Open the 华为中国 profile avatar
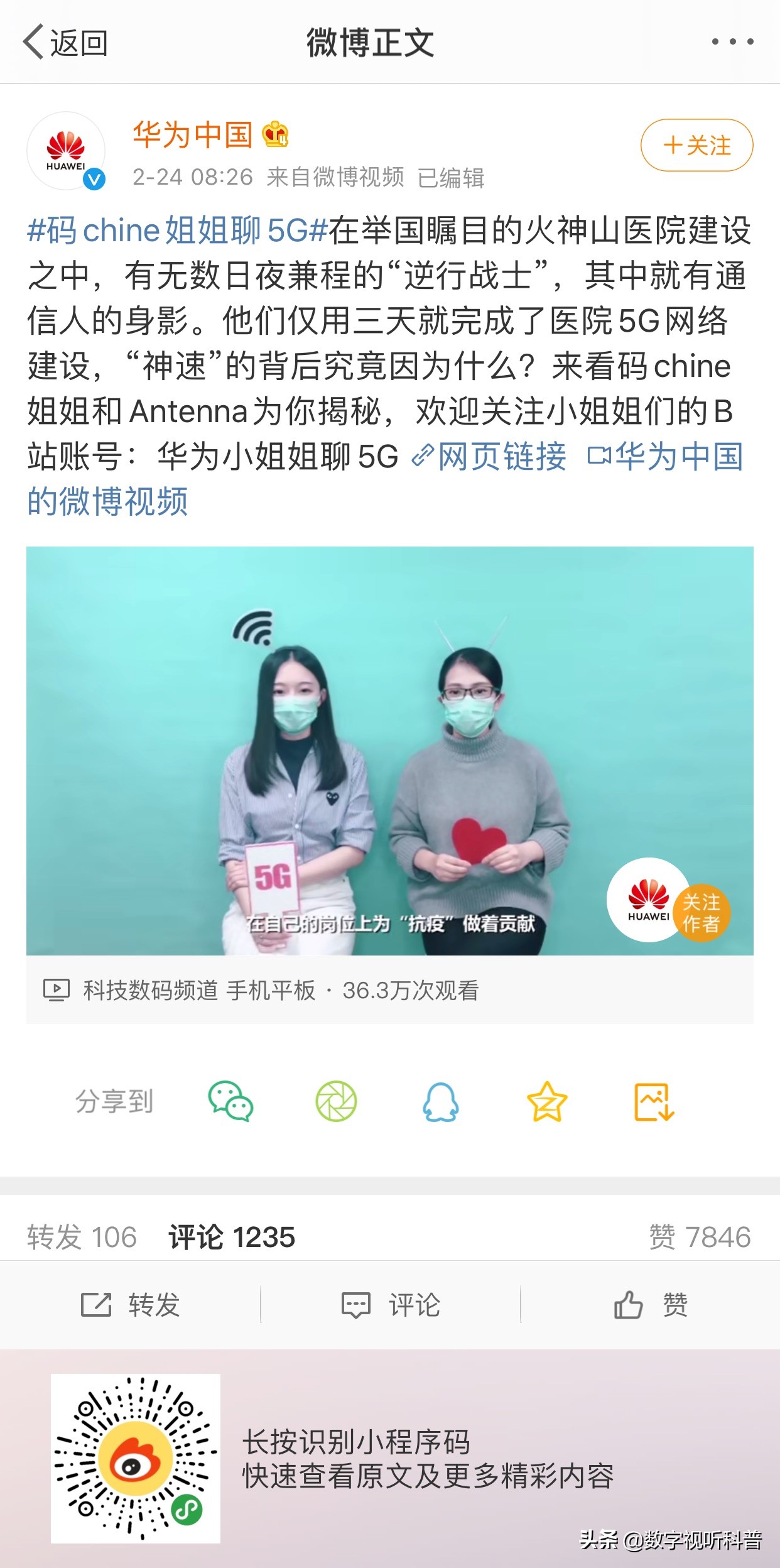The width and height of the screenshot is (780, 1568). pyautogui.click(x=66, y=151)
